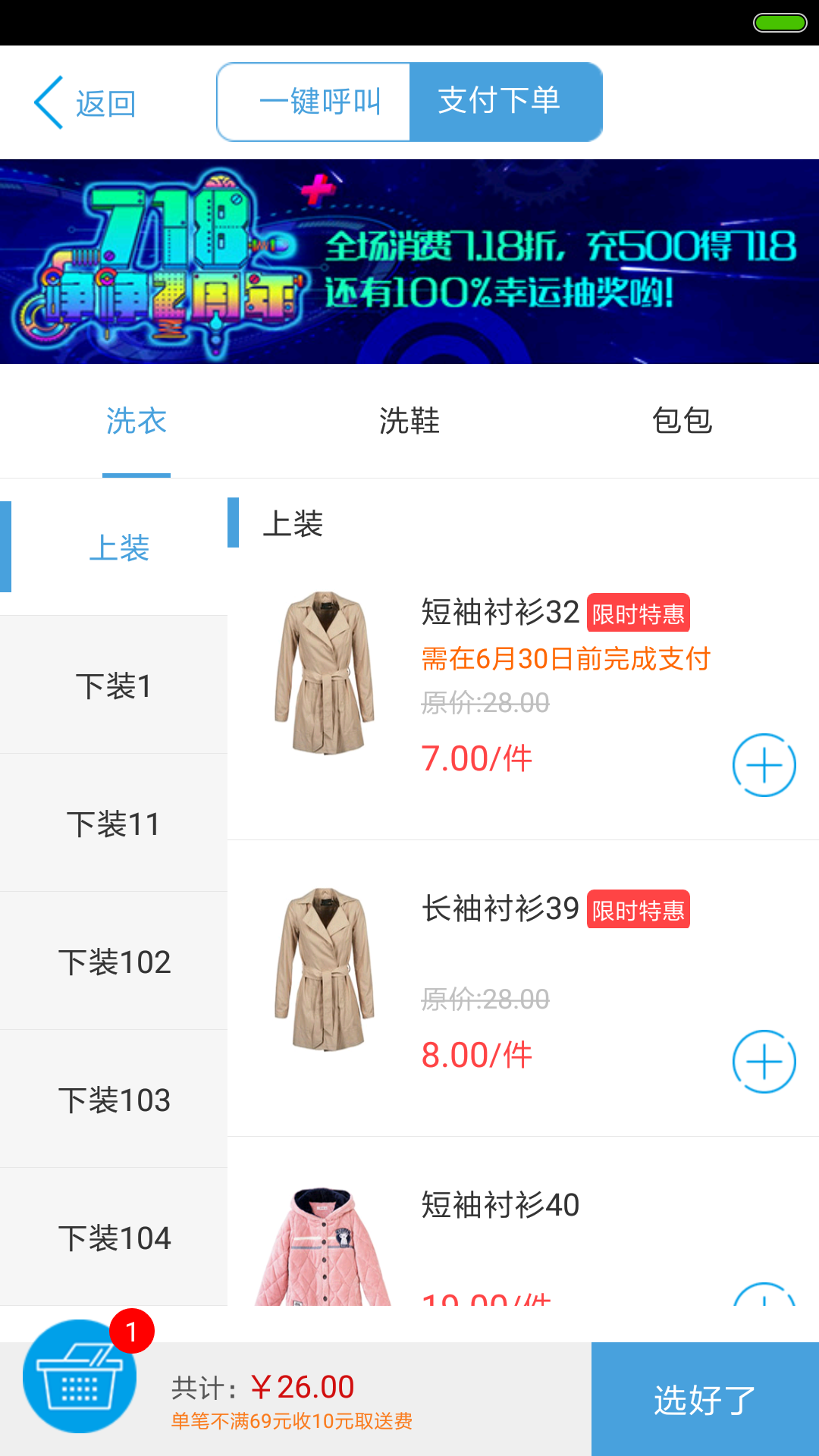The width and height of the screenshot is (819, 1456).
Task: Select the 上装 category in the sidebar
Action: [118, 548]
